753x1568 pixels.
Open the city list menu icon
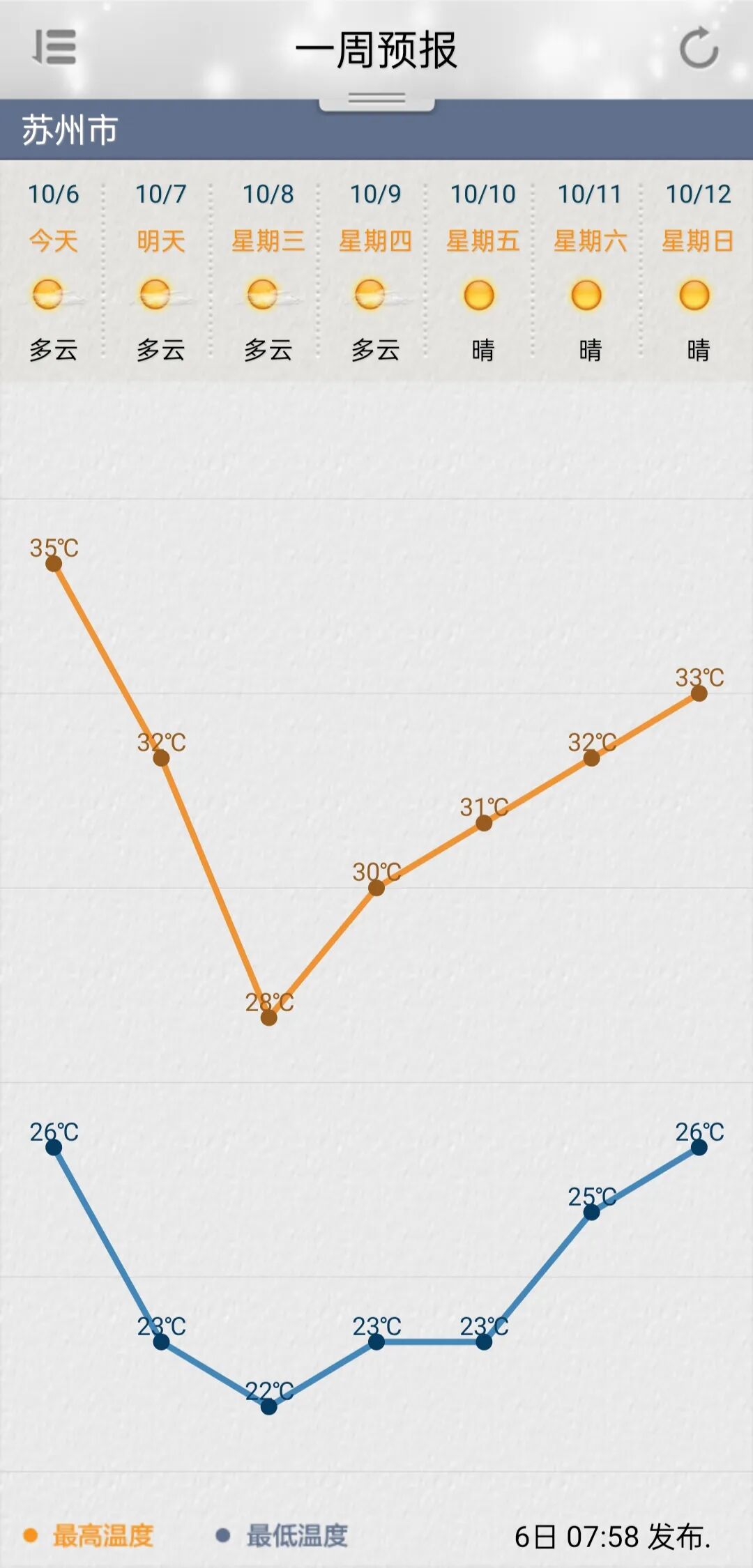pos(54,48)
